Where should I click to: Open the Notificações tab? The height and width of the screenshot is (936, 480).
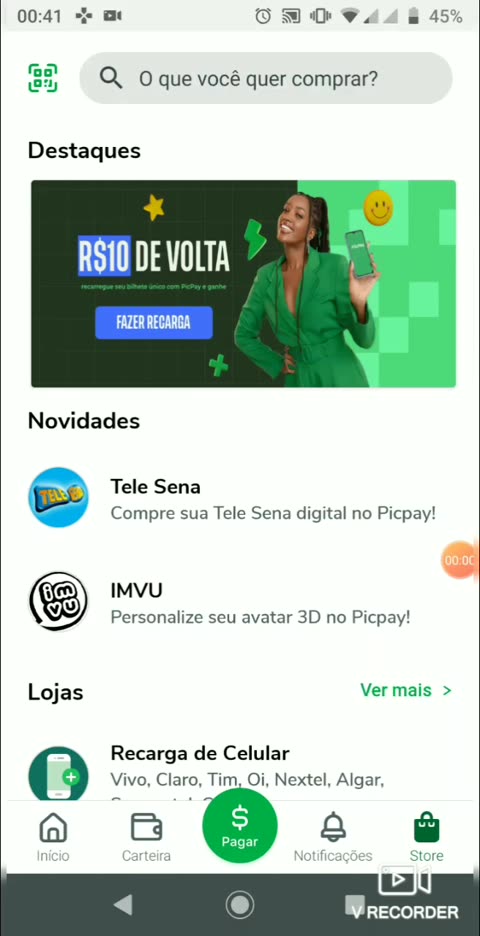[333, 837]
